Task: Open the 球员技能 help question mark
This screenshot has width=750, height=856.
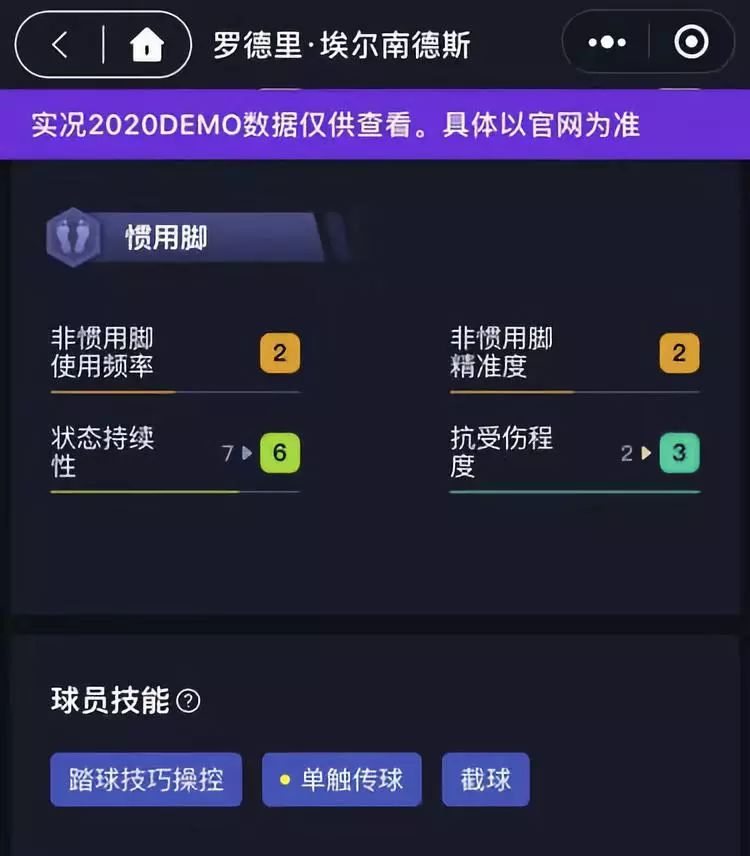Action: 188,702
